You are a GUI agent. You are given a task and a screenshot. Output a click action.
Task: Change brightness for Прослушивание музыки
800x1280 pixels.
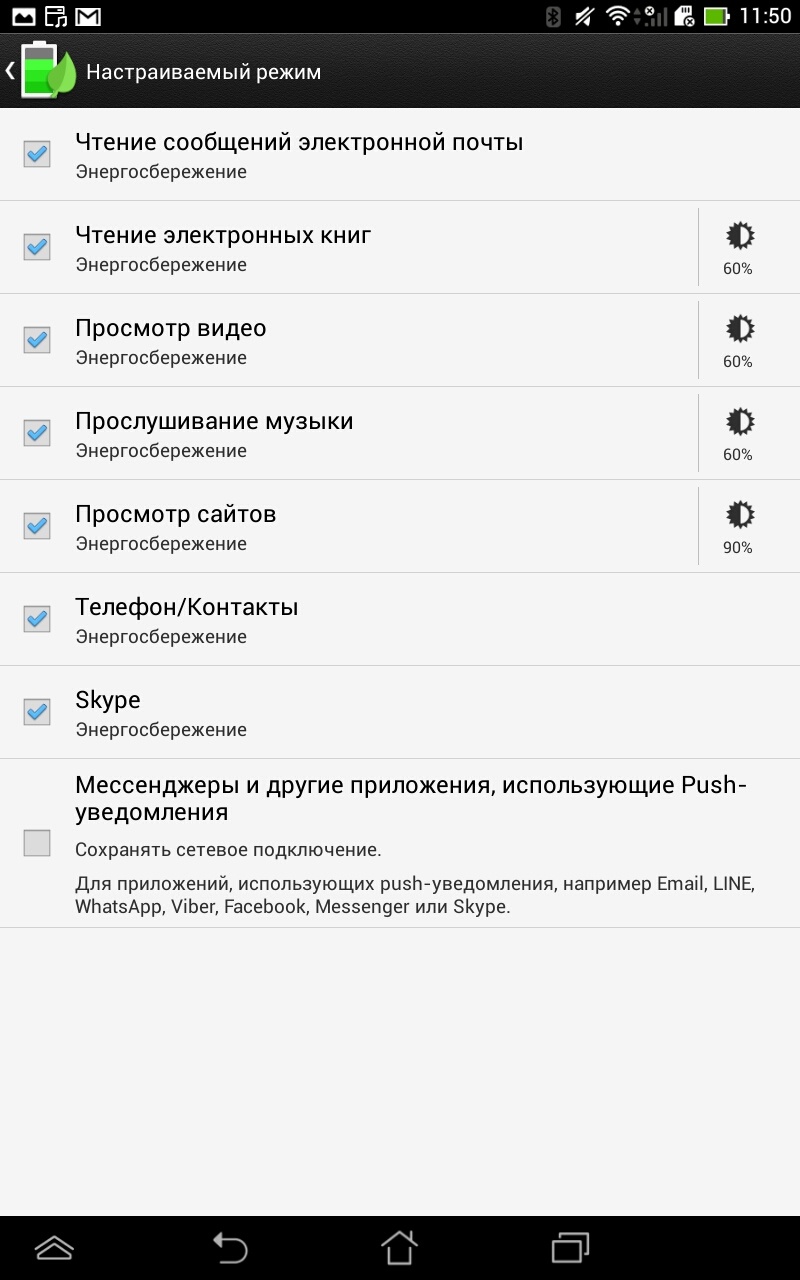739,433
